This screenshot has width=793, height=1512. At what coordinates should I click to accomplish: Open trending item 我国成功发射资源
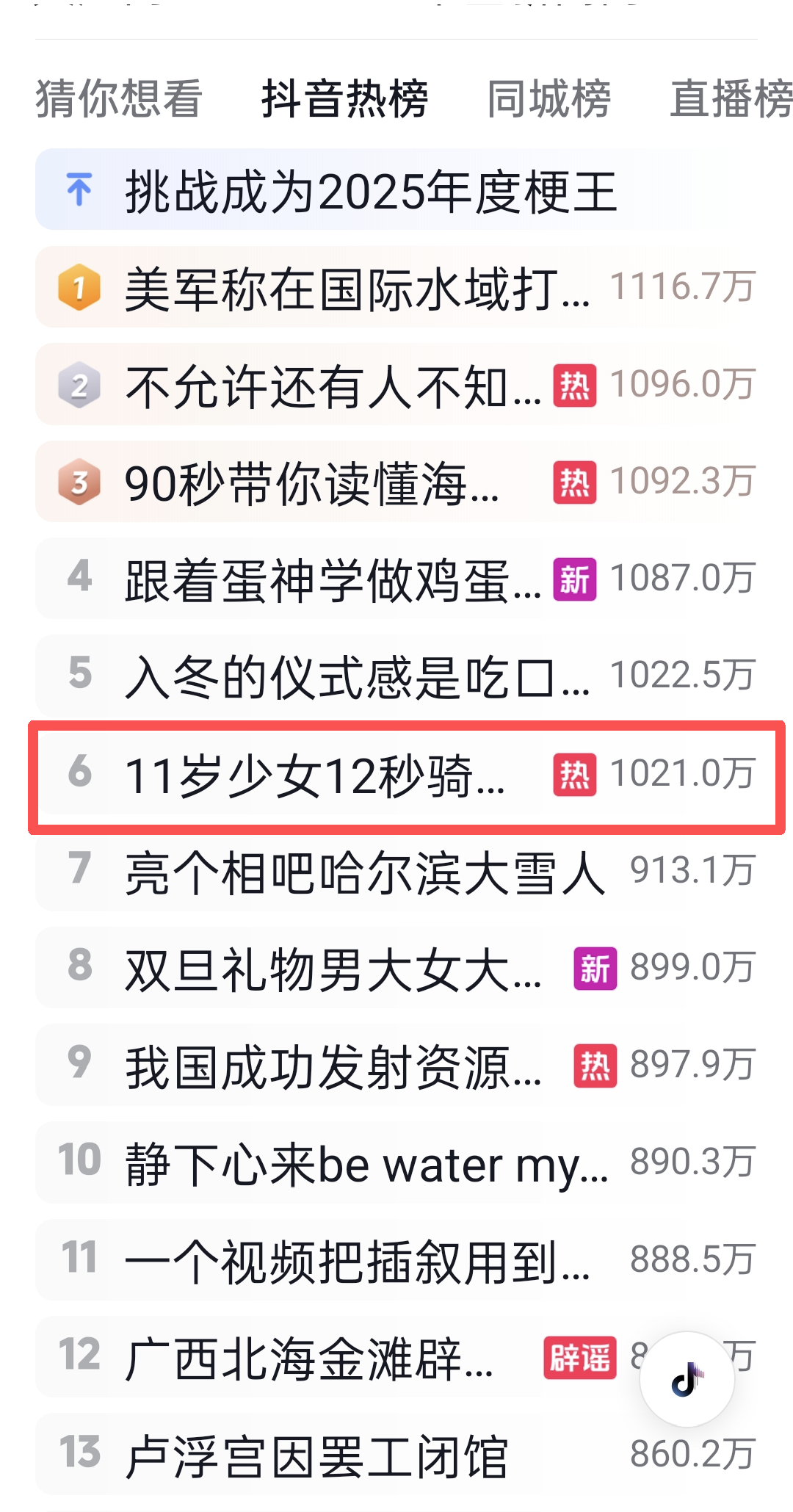pos(333,1066)
